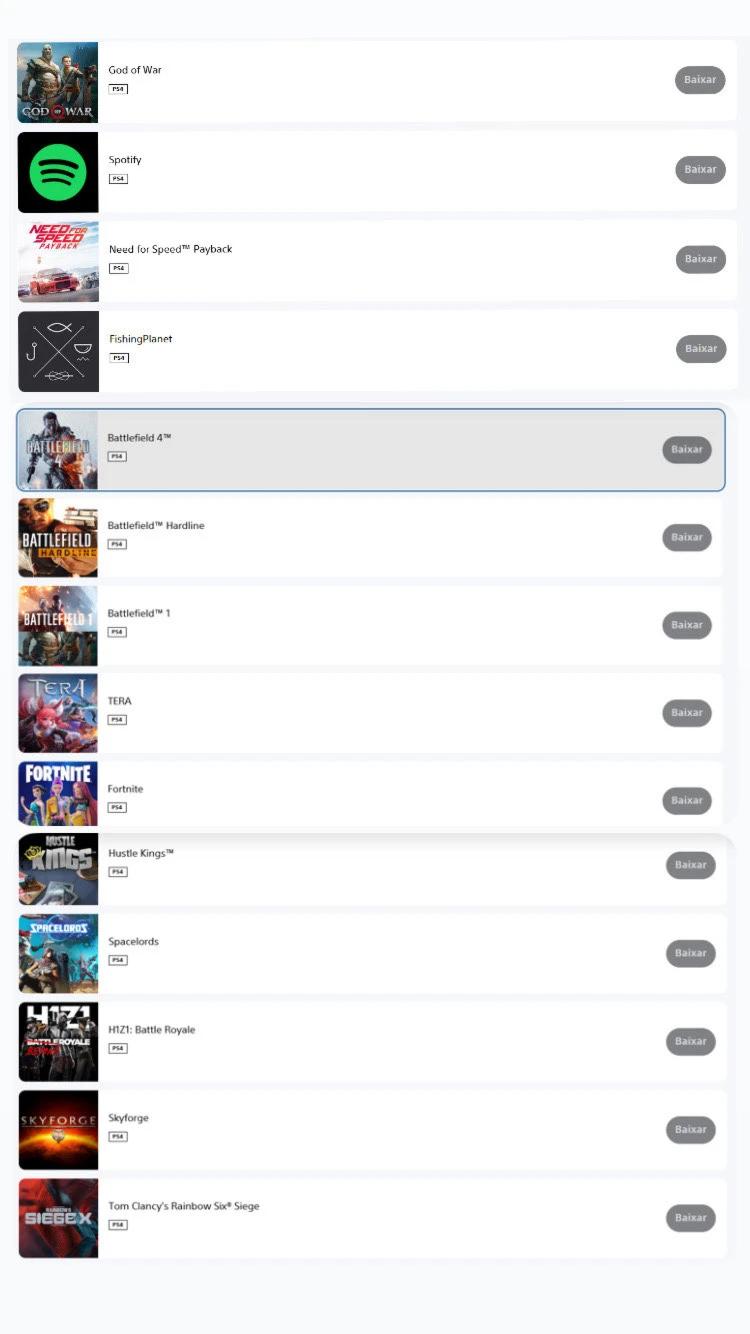Image resolution: width=750 pixels, height=1334 pixels.
Task: Tap Baixar on Battlefield Hardline row
Action: [x=687, y=537]
